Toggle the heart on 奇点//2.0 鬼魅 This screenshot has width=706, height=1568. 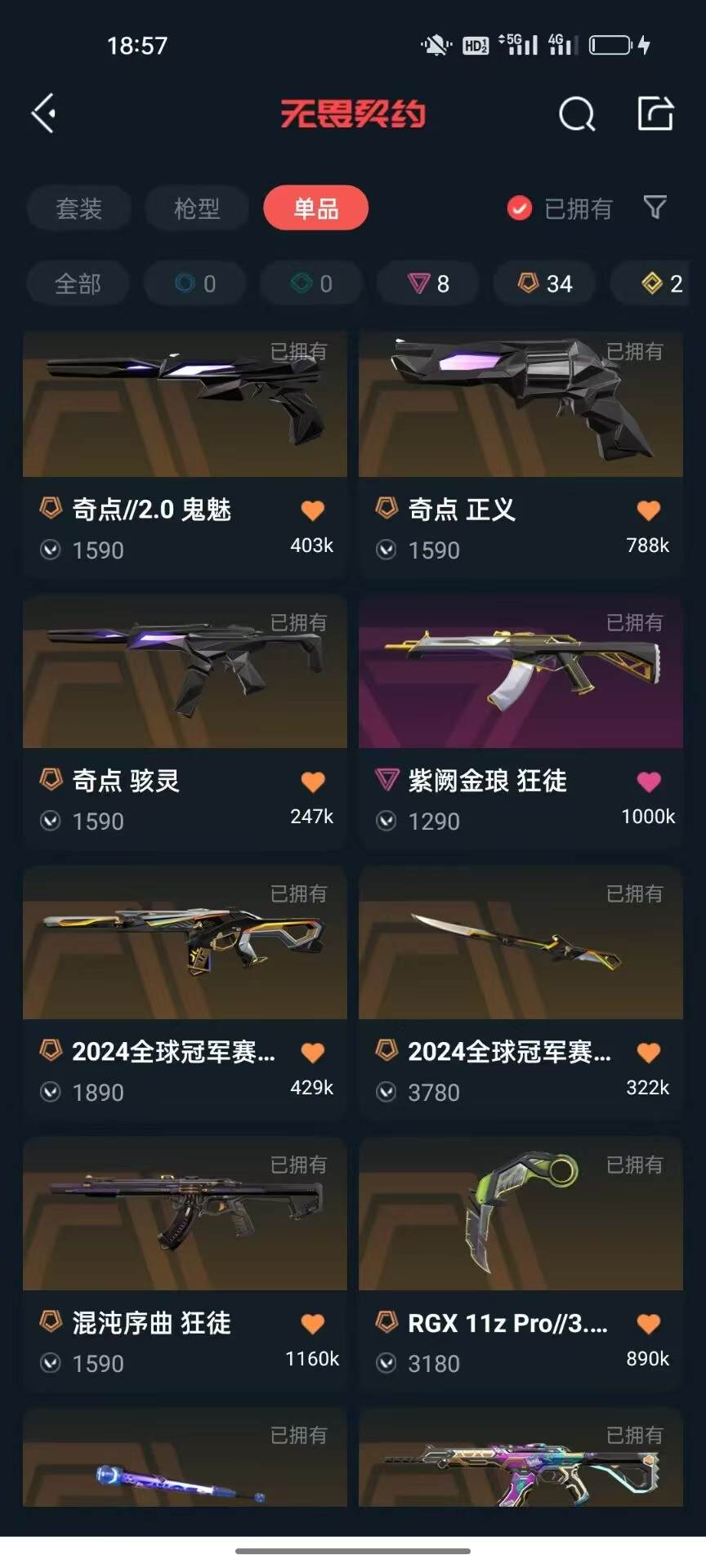pos(313,509)
